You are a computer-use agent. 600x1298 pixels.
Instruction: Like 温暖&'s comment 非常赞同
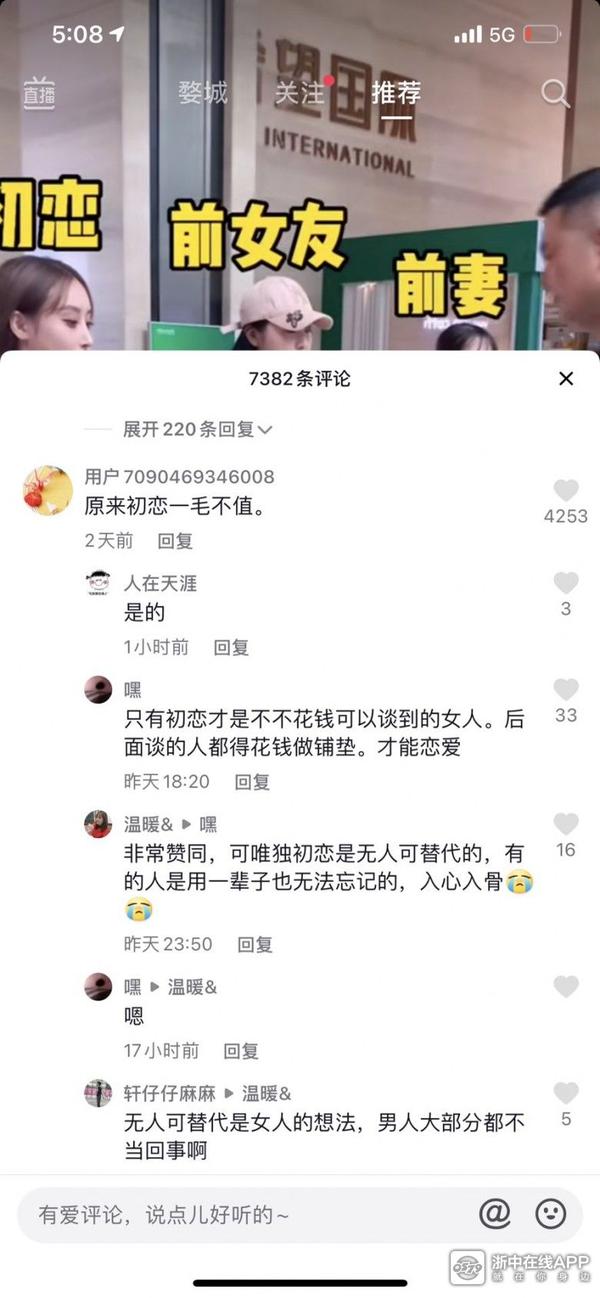pos(566,824)
